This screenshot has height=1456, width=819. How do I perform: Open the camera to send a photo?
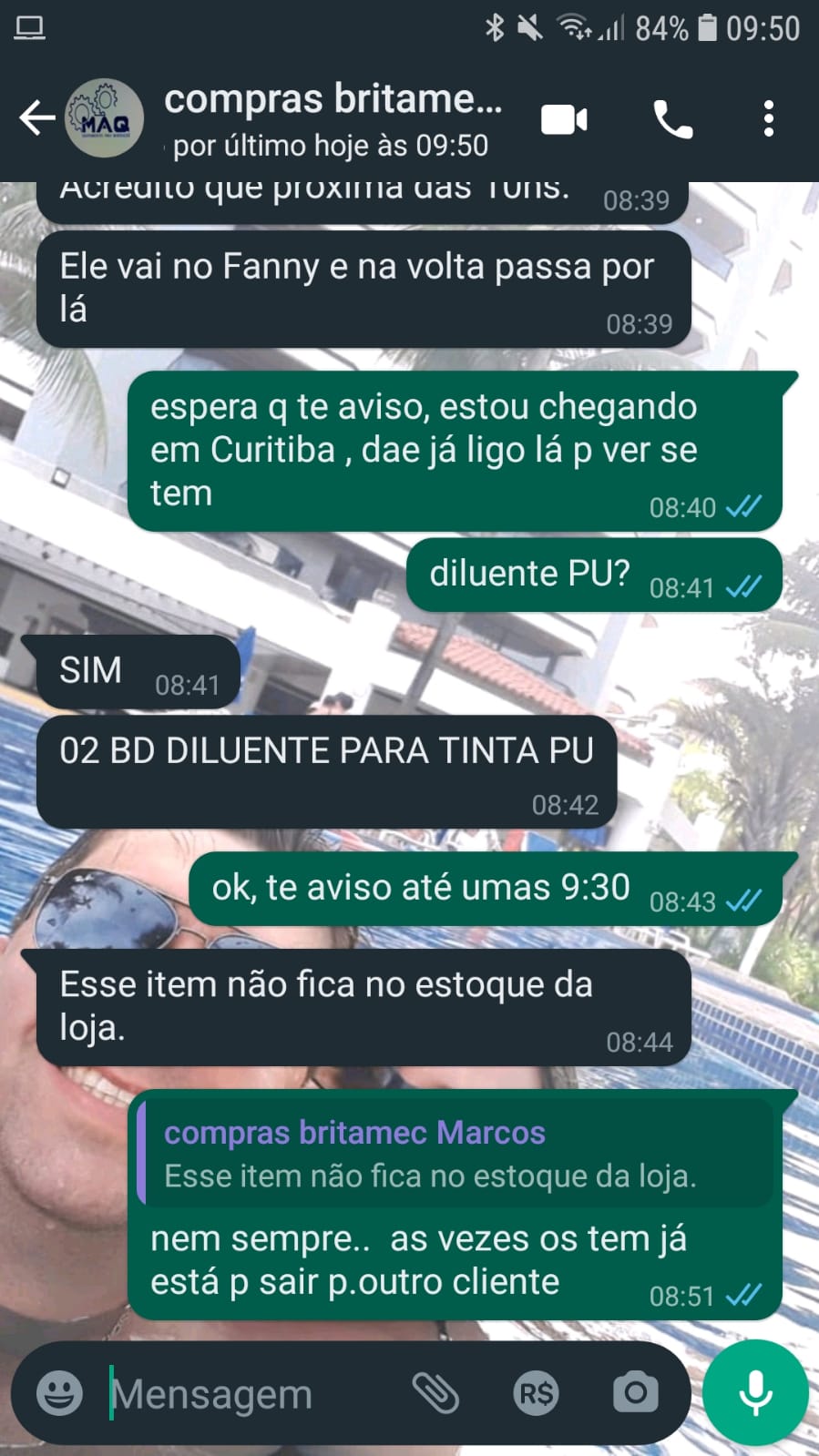coord(635,1392)
